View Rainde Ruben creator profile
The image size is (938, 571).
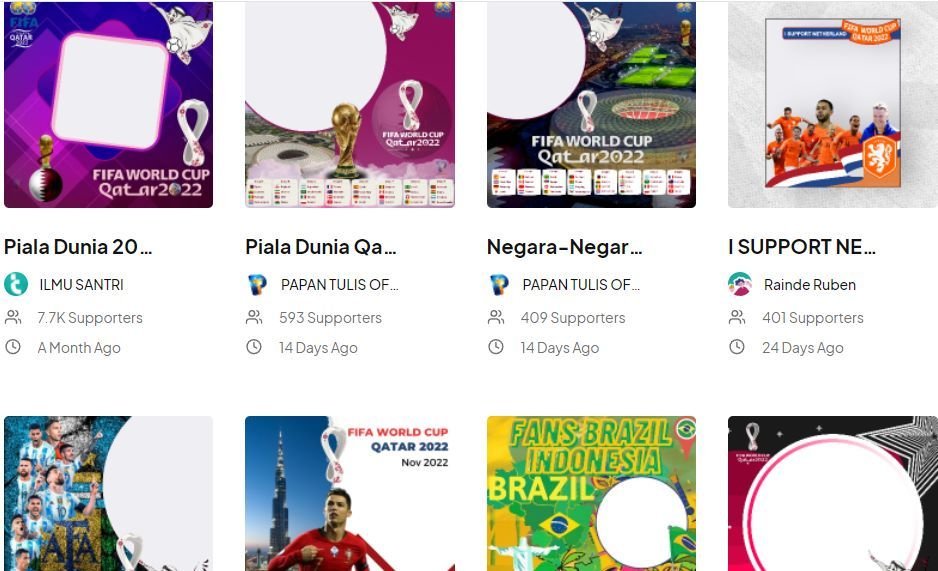click(808, 285)
